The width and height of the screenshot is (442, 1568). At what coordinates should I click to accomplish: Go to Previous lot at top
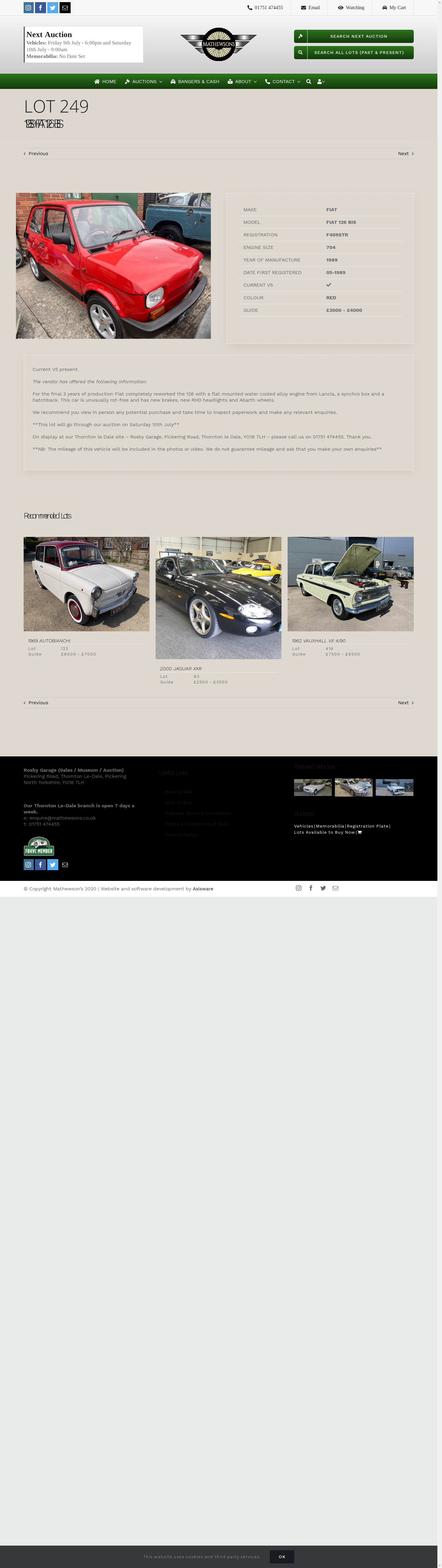coord(36,153)
